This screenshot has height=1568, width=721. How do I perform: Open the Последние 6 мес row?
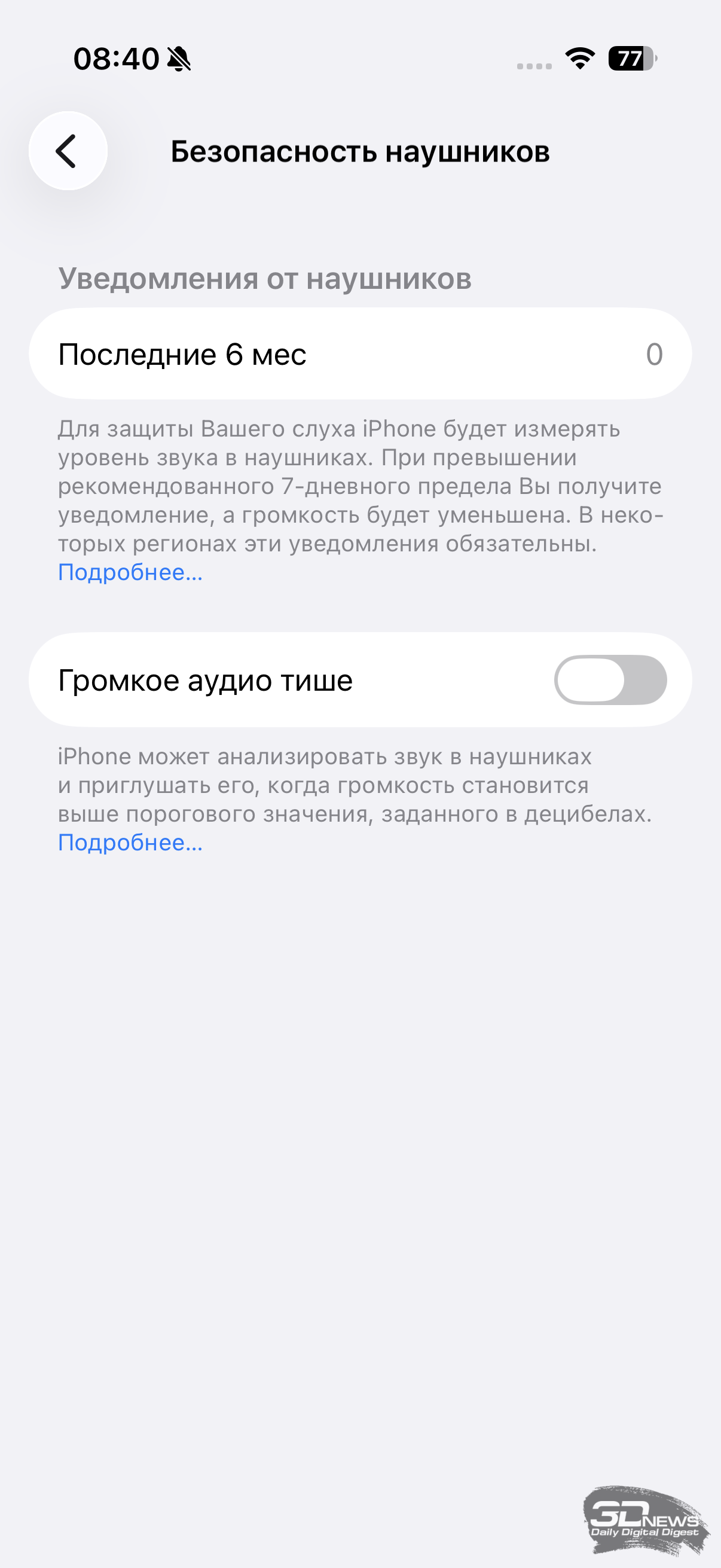360,354
